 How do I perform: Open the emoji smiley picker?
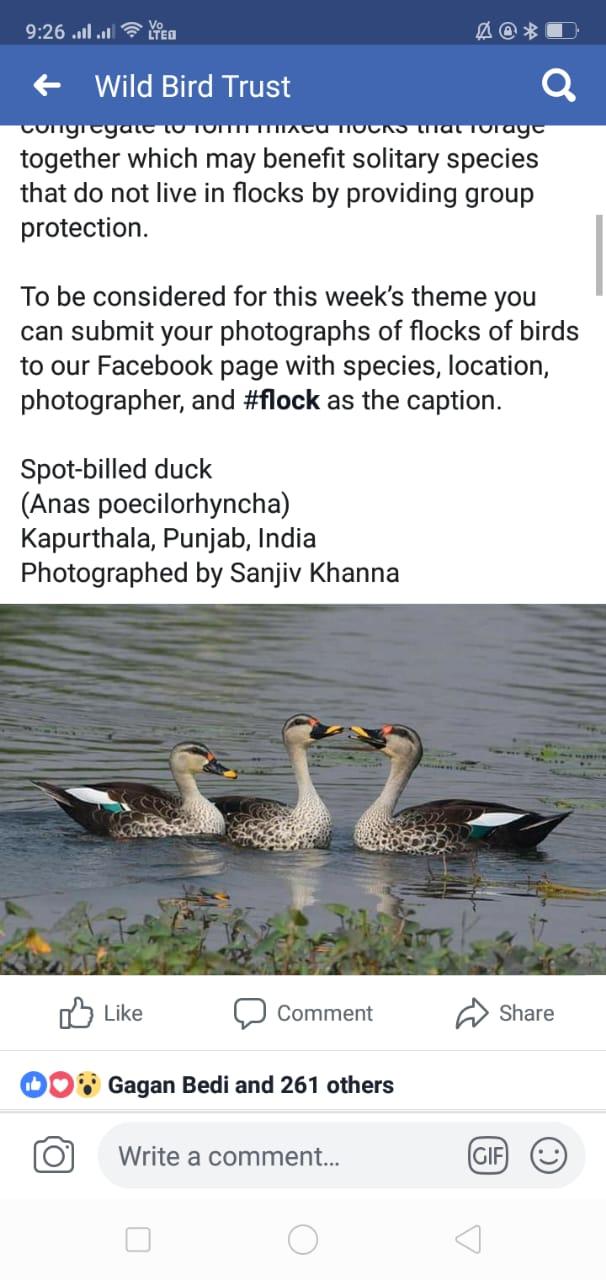point(548,1156)
